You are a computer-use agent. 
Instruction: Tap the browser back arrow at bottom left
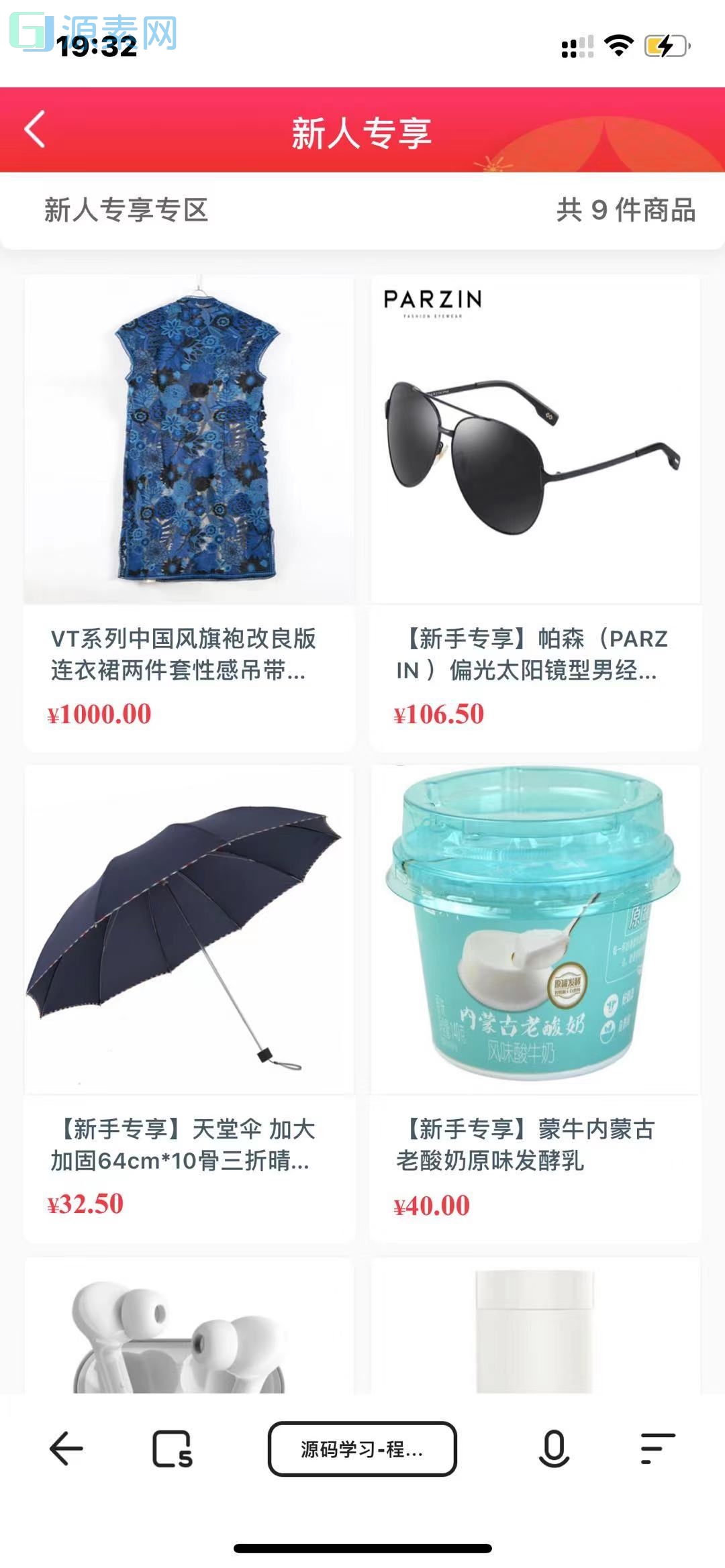64,1447
